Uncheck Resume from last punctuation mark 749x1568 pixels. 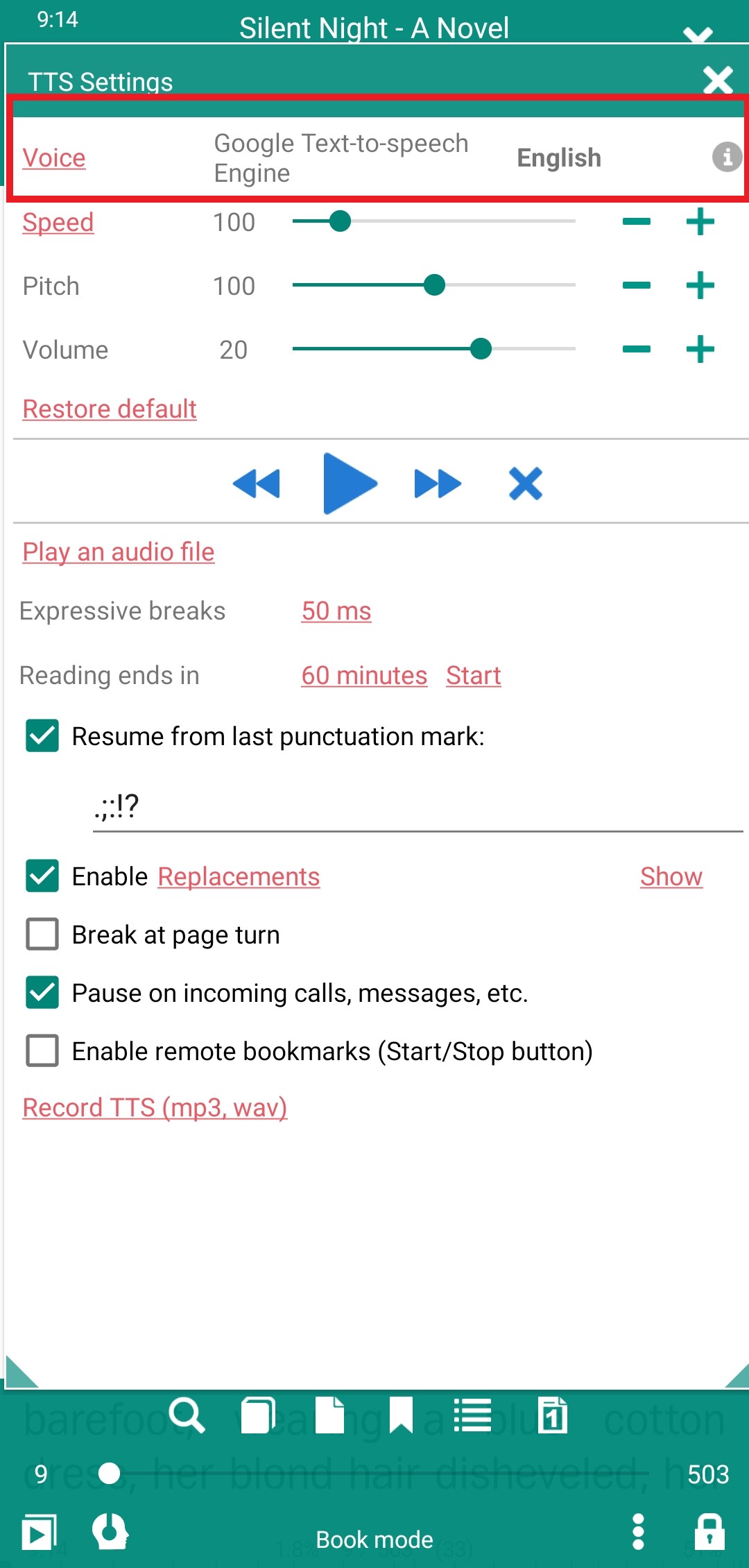(42, 736)
